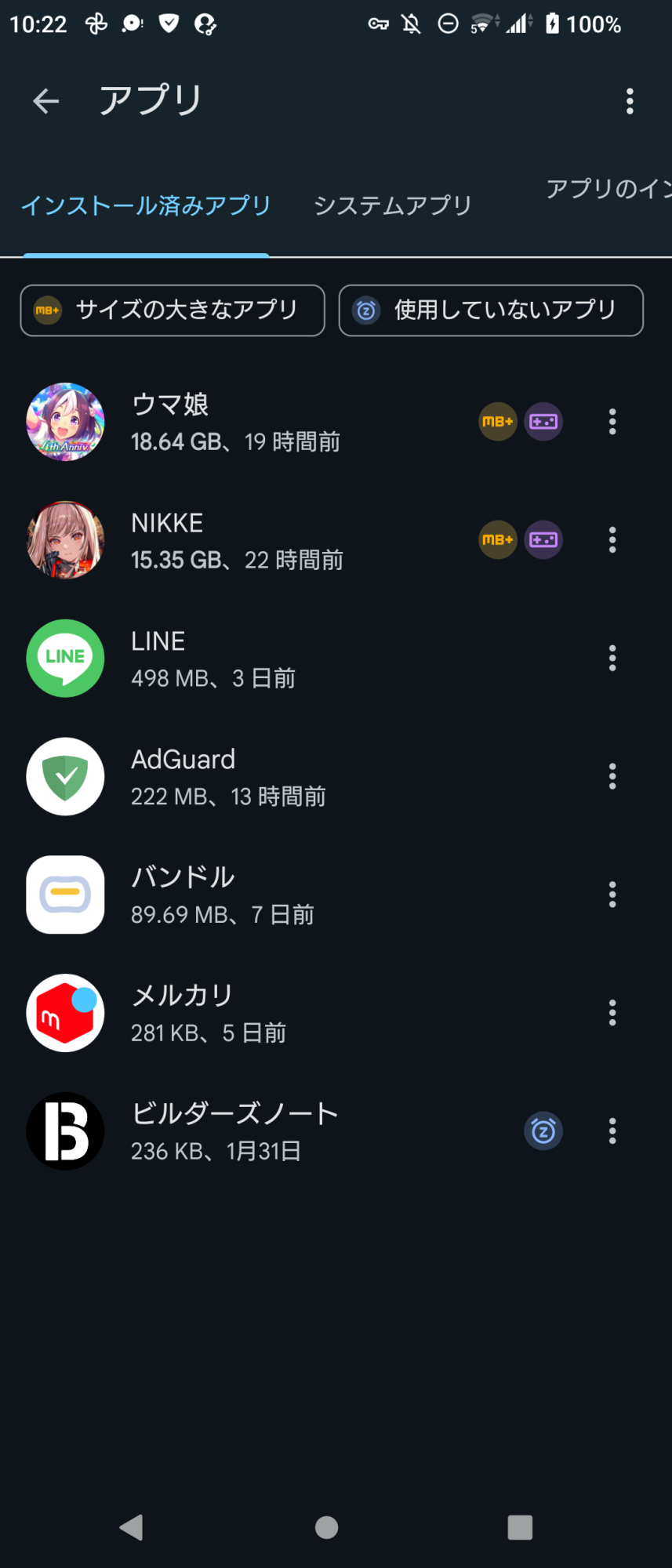Viewport: 672px width, 1568px height.
Task: Switch to the システムアプリ tab
Action: coord(392,205)
